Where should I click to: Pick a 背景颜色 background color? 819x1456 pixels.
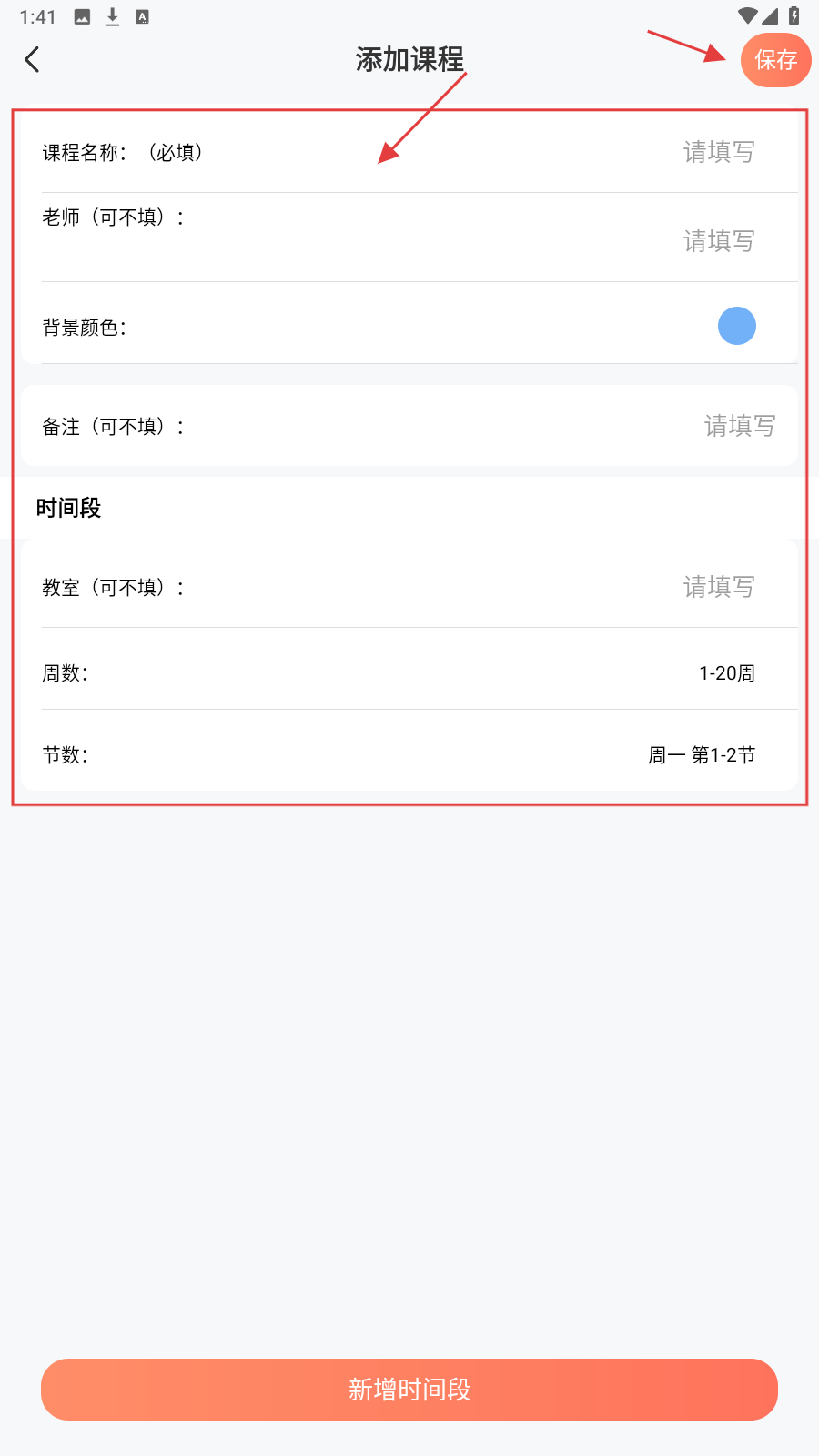pos(736,326)
